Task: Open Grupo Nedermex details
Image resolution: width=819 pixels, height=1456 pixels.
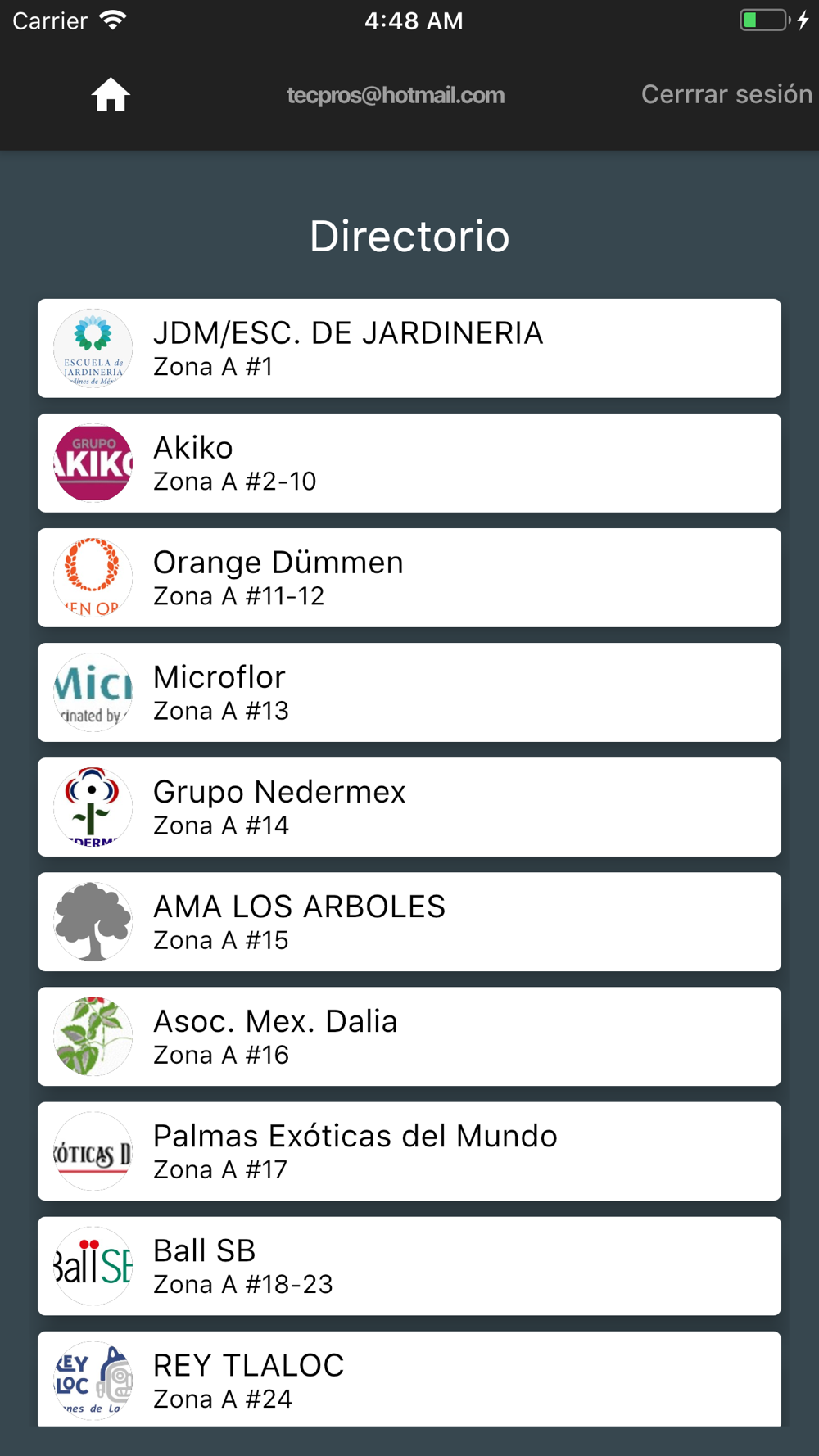Action: click(x=409, y=807)
